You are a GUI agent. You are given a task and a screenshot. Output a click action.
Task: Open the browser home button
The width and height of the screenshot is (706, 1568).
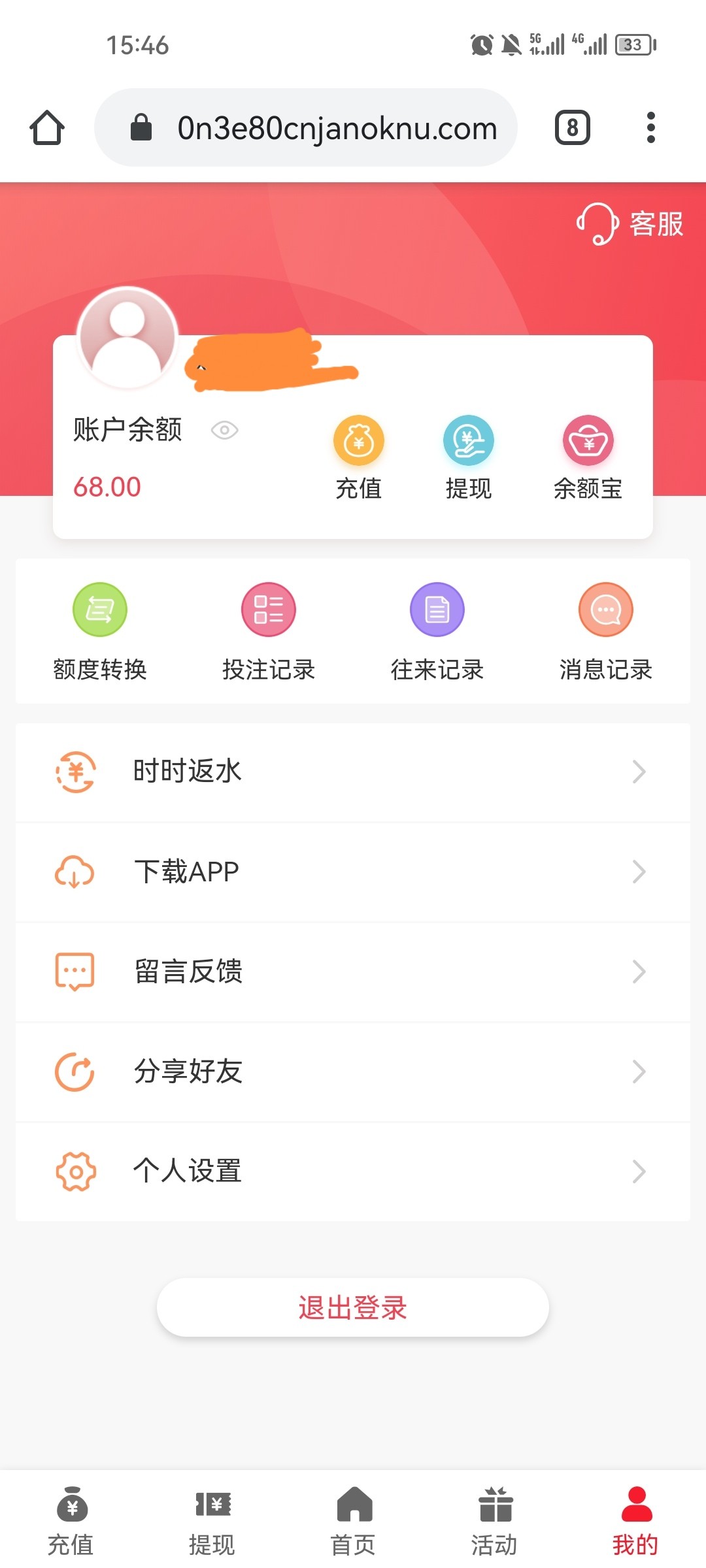click(x=47, y=127)
